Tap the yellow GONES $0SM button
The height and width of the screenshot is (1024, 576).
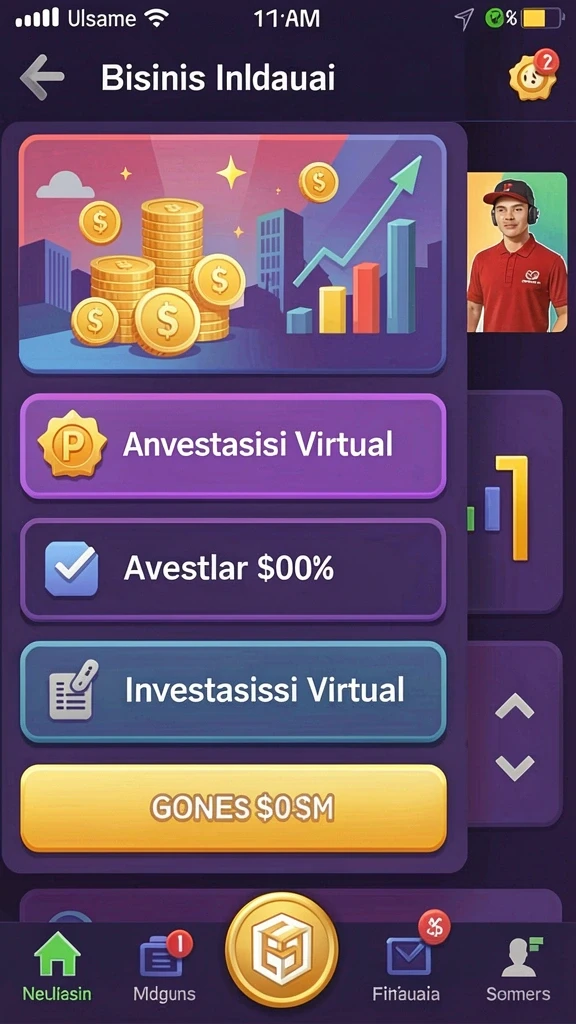[233, 808]
